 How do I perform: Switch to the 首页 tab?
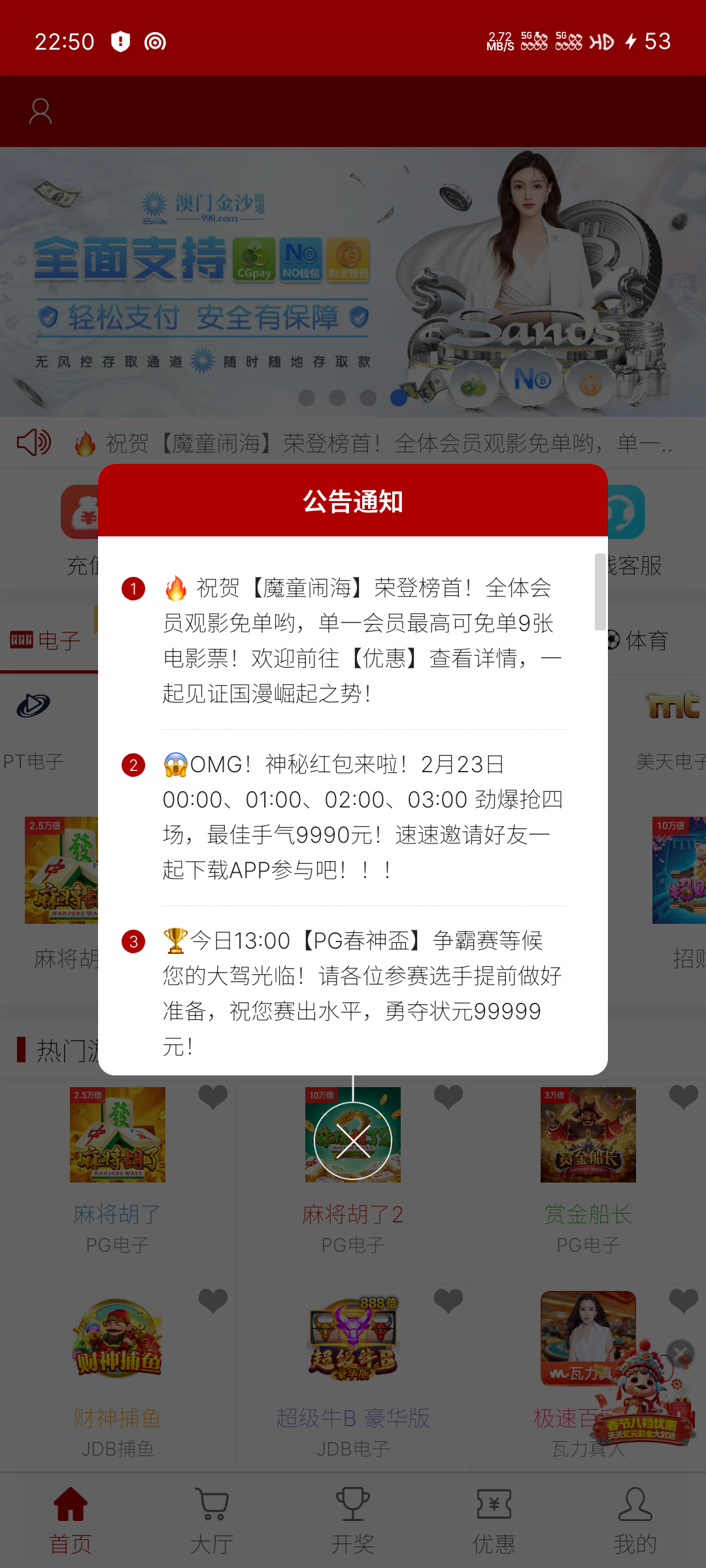[x=71, y=1520]
